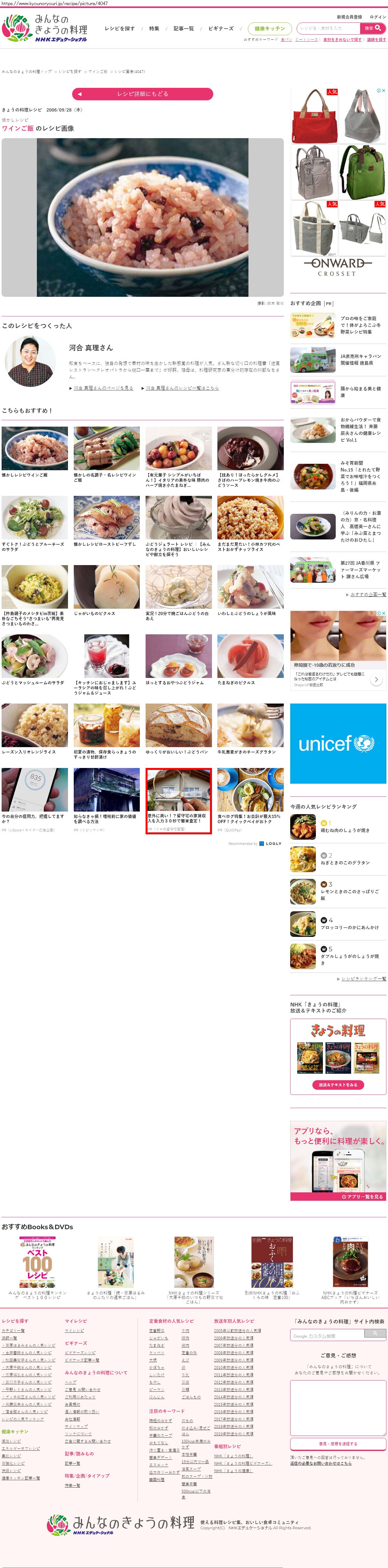Open the レシピランキング一覧 link

click(363, 978)
